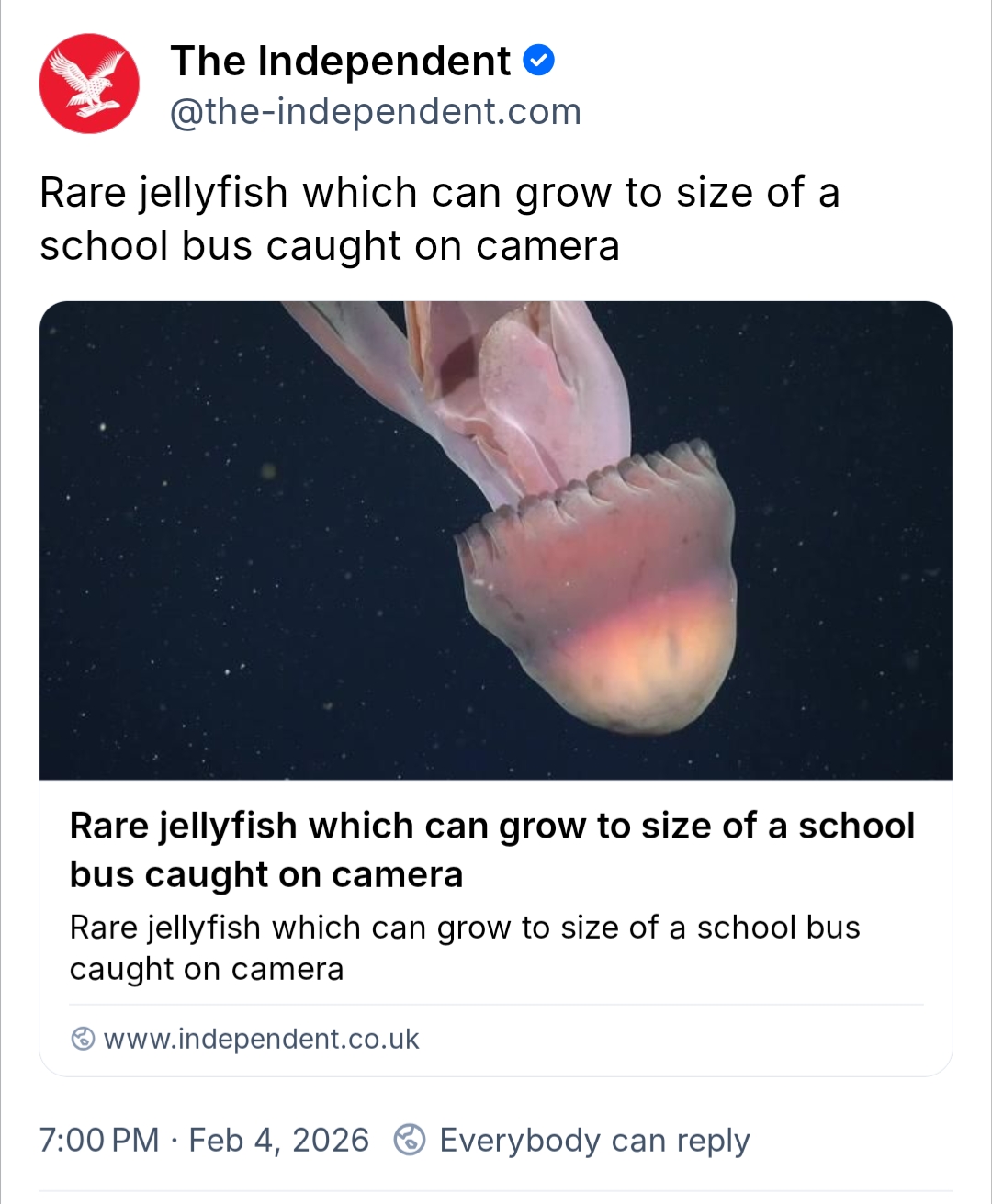
Task: View the Everybody can reply setting
Action: click(x=573, y=1141)
